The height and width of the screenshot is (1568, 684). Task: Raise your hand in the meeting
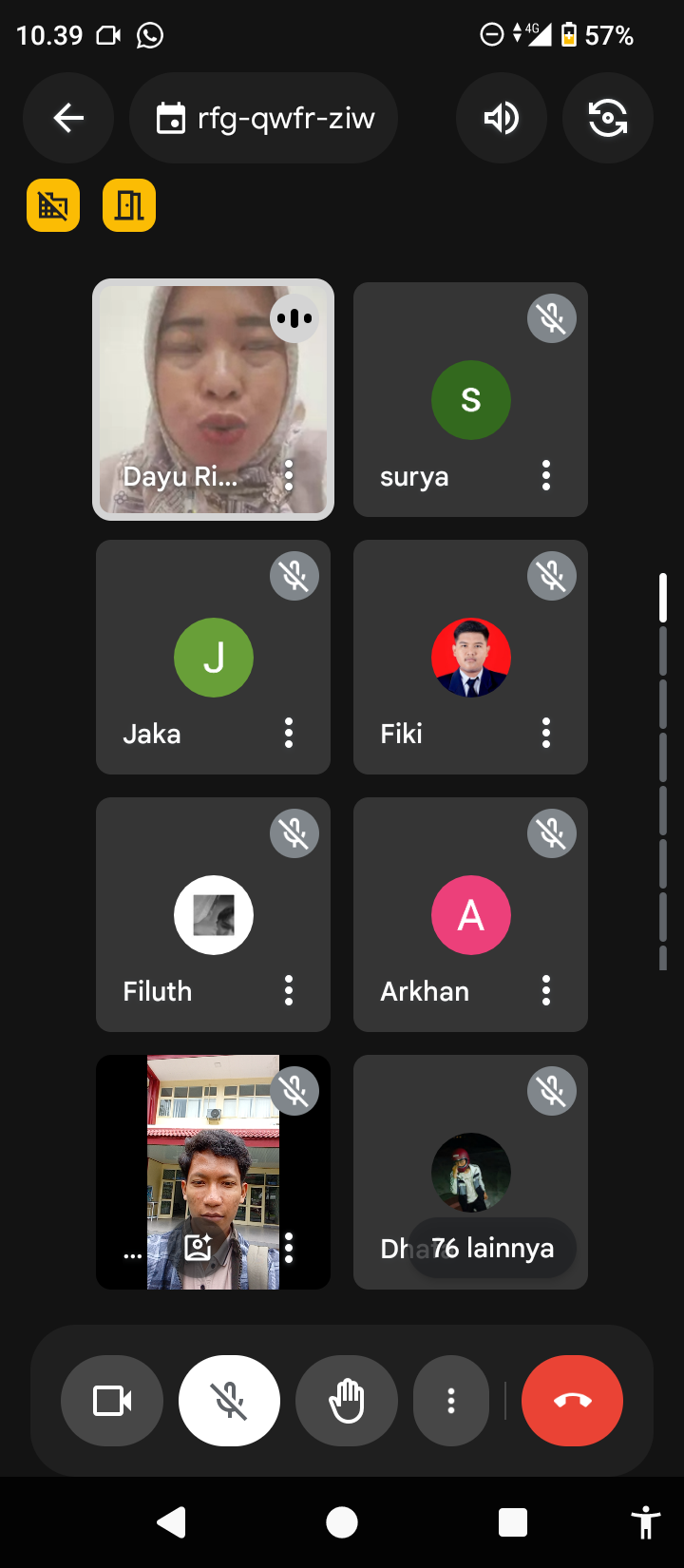click(x=347, y=1401)
